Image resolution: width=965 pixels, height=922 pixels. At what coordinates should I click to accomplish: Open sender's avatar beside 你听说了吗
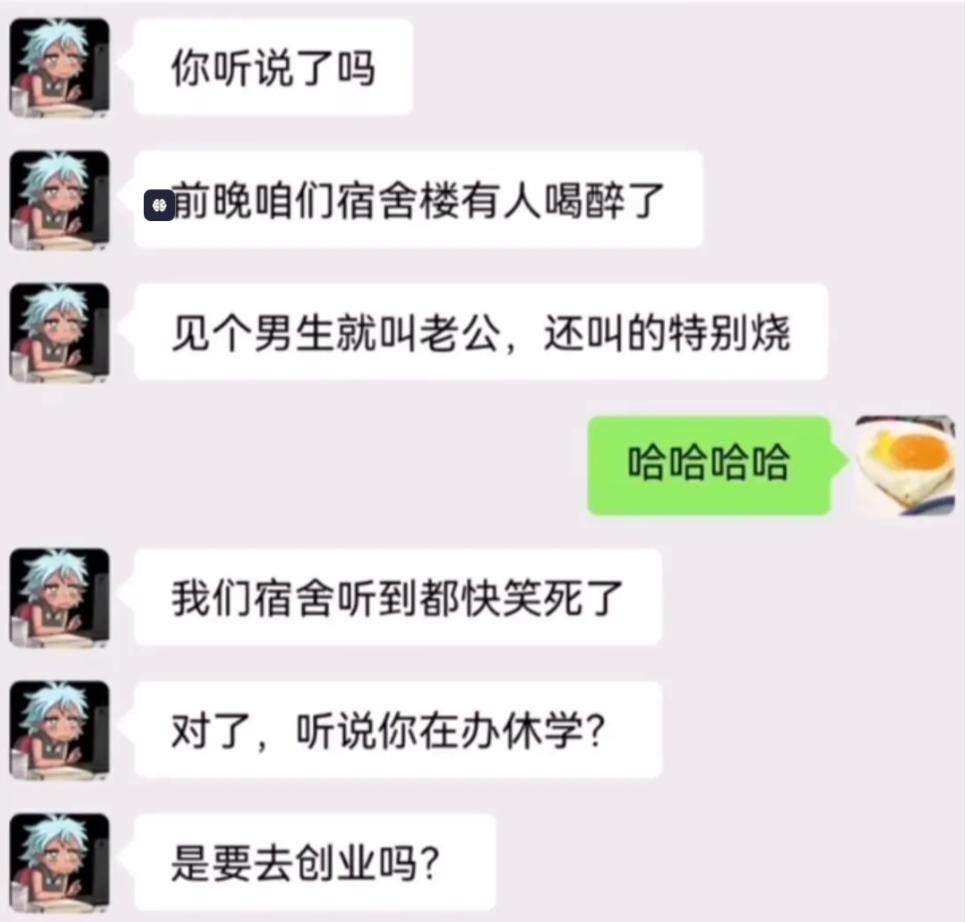tap(59, 68)
